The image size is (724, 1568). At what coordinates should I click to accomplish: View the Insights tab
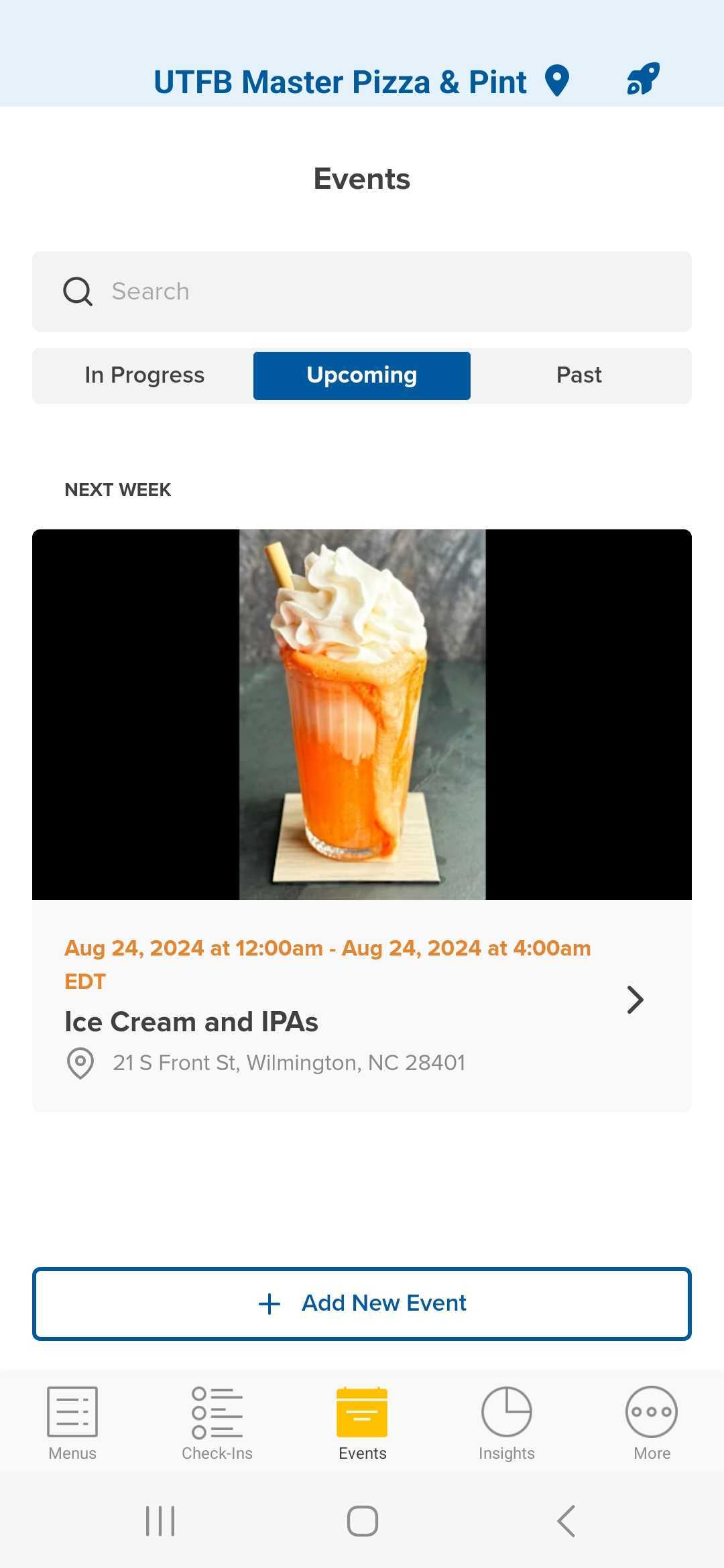point(507,1423)
